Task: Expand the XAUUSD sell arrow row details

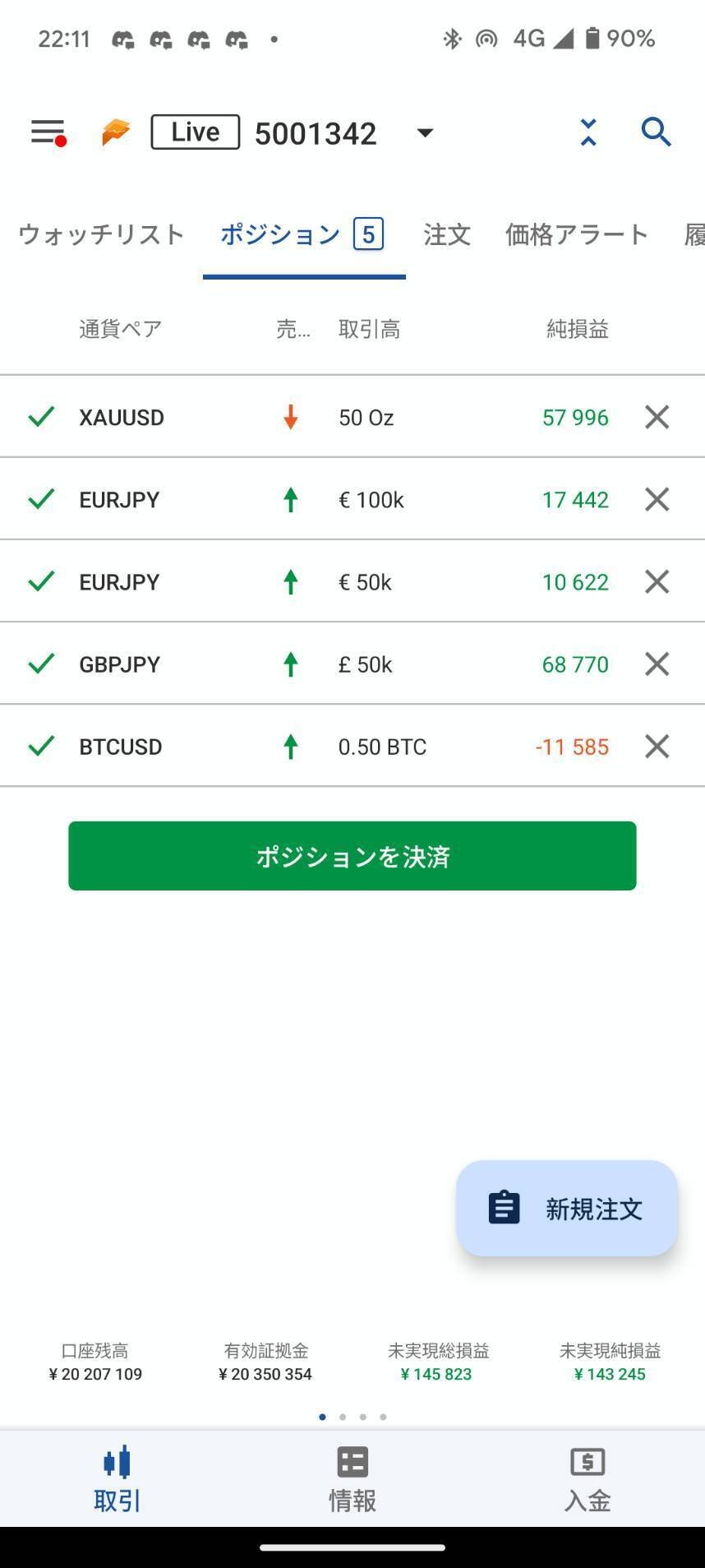Action: pos(291,417)
